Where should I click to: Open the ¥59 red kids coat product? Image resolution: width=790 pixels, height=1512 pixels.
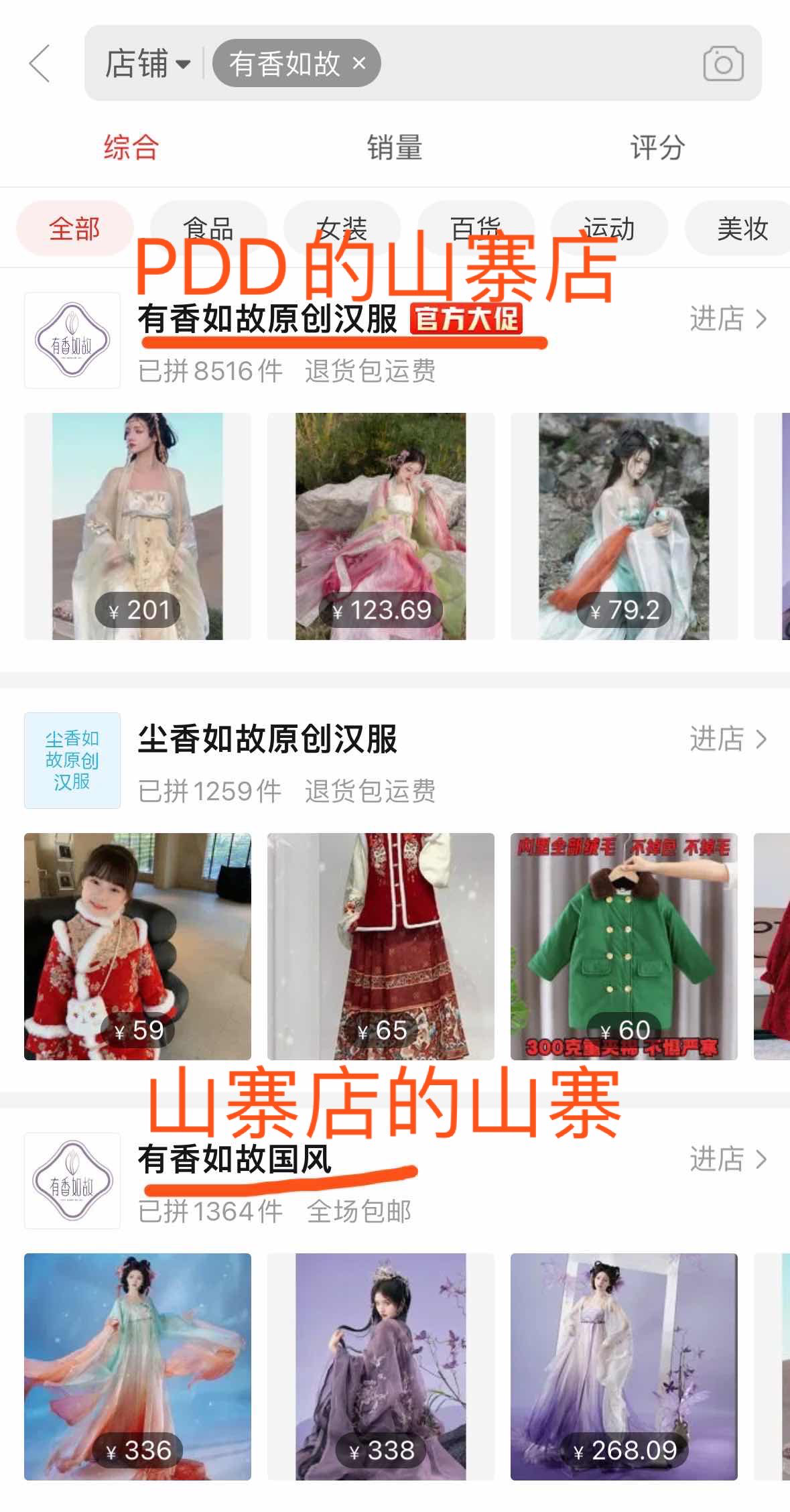[137, 946]
